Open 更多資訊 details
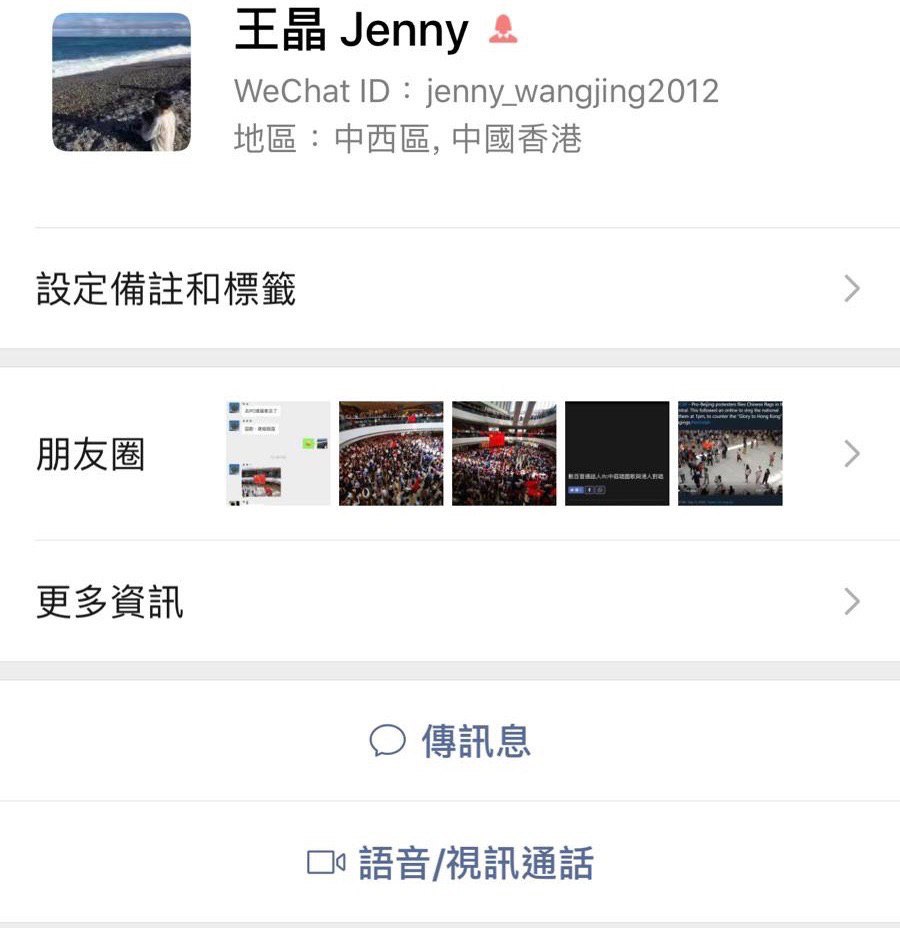 448,602
